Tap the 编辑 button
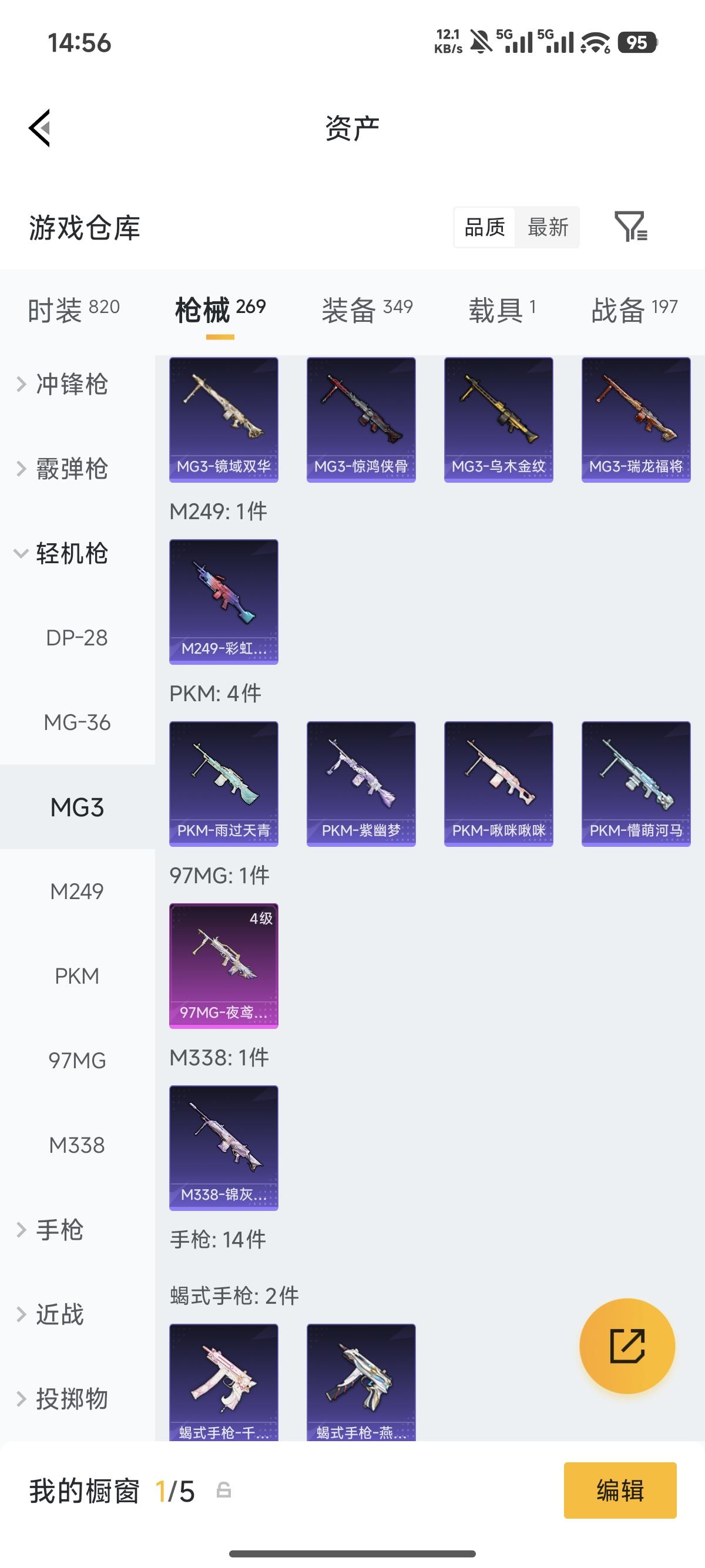 [620, 1490]
